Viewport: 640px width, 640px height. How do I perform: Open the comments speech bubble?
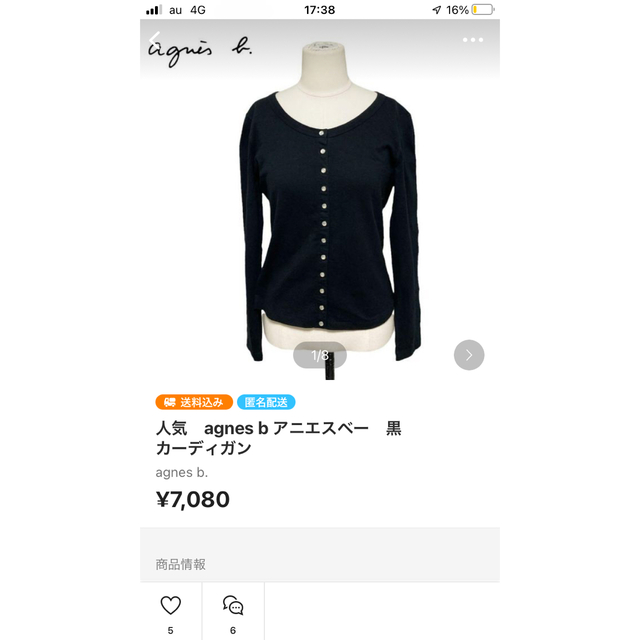click(x=233, y=606)
